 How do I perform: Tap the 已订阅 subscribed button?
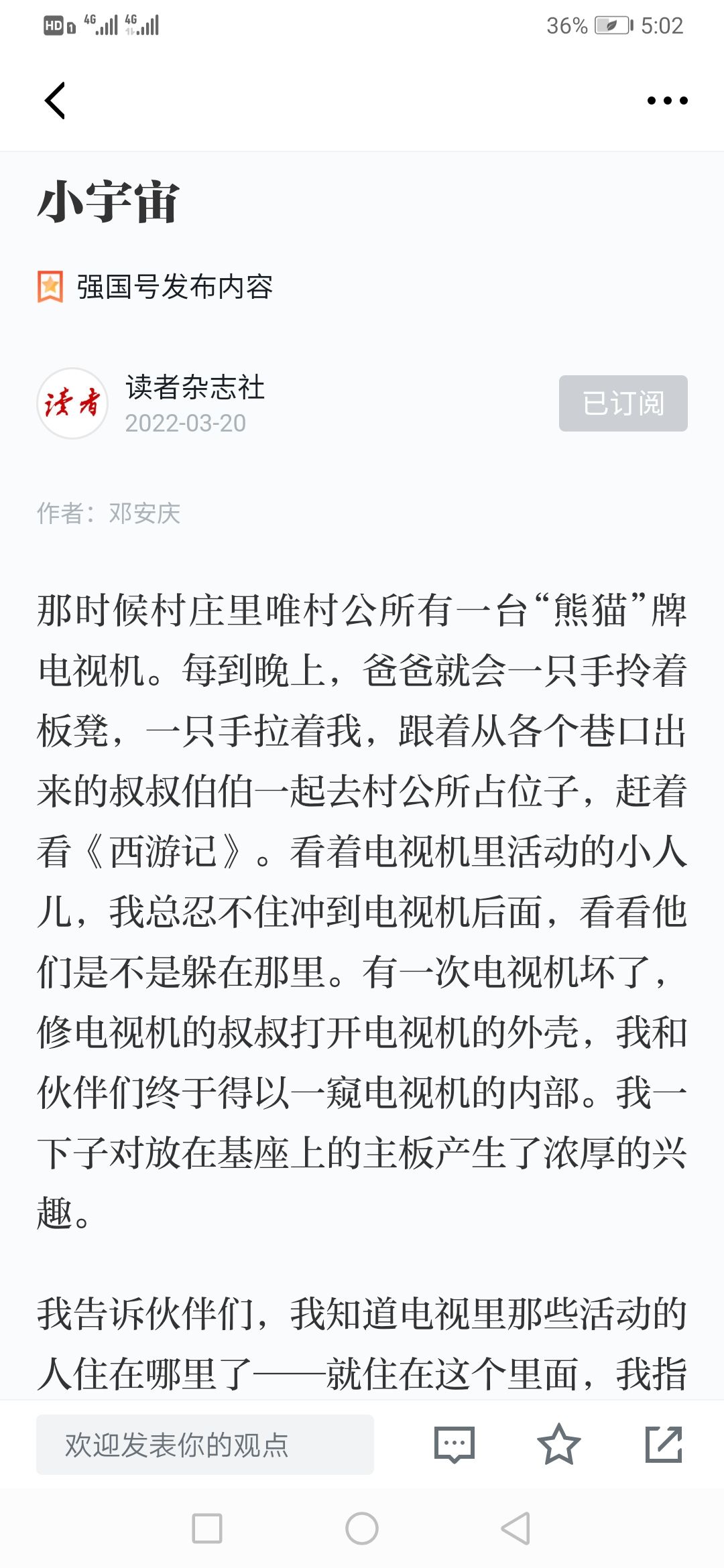tap(623, 403)
